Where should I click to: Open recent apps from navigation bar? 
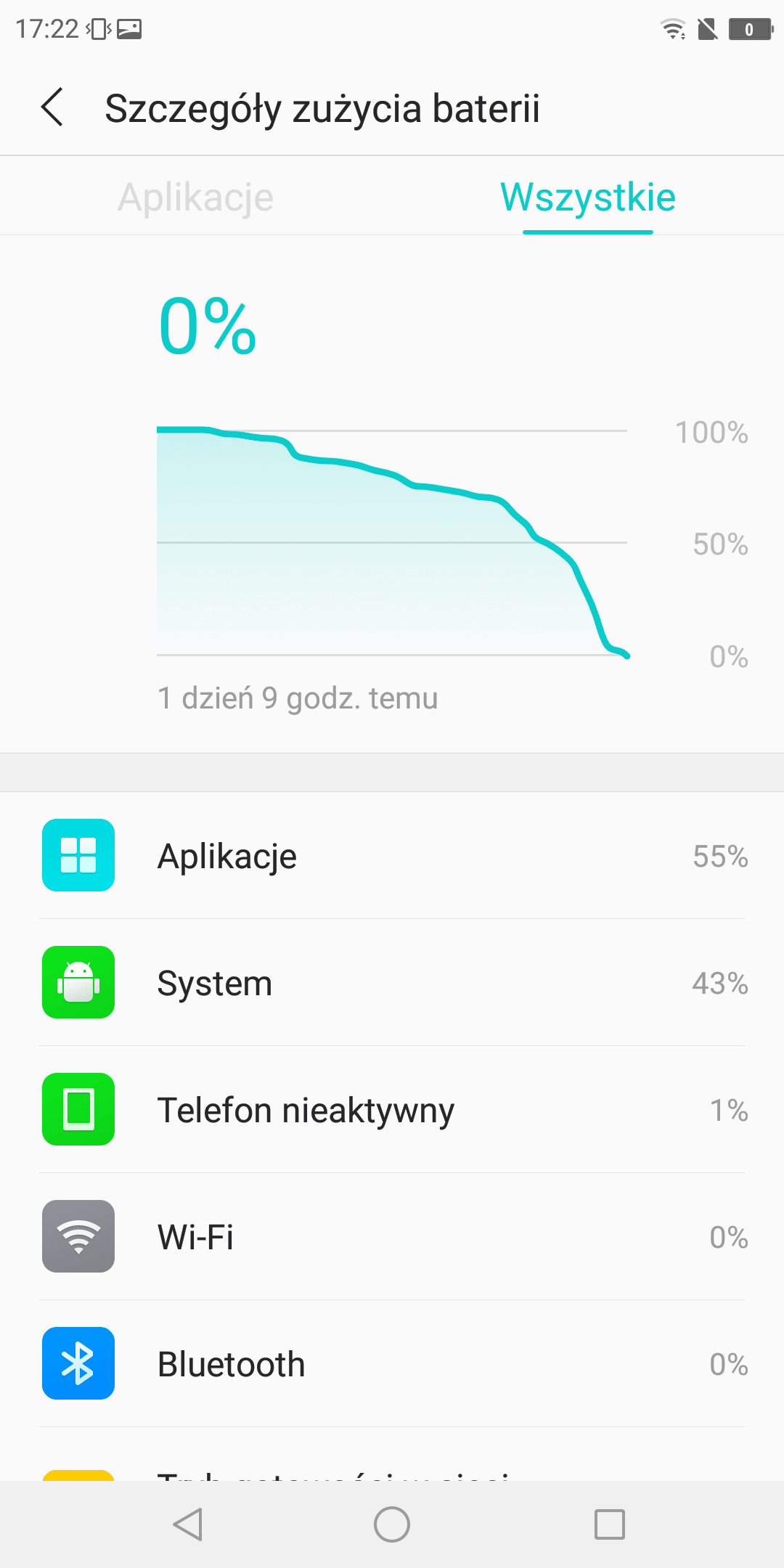(x=610, y=1524)
